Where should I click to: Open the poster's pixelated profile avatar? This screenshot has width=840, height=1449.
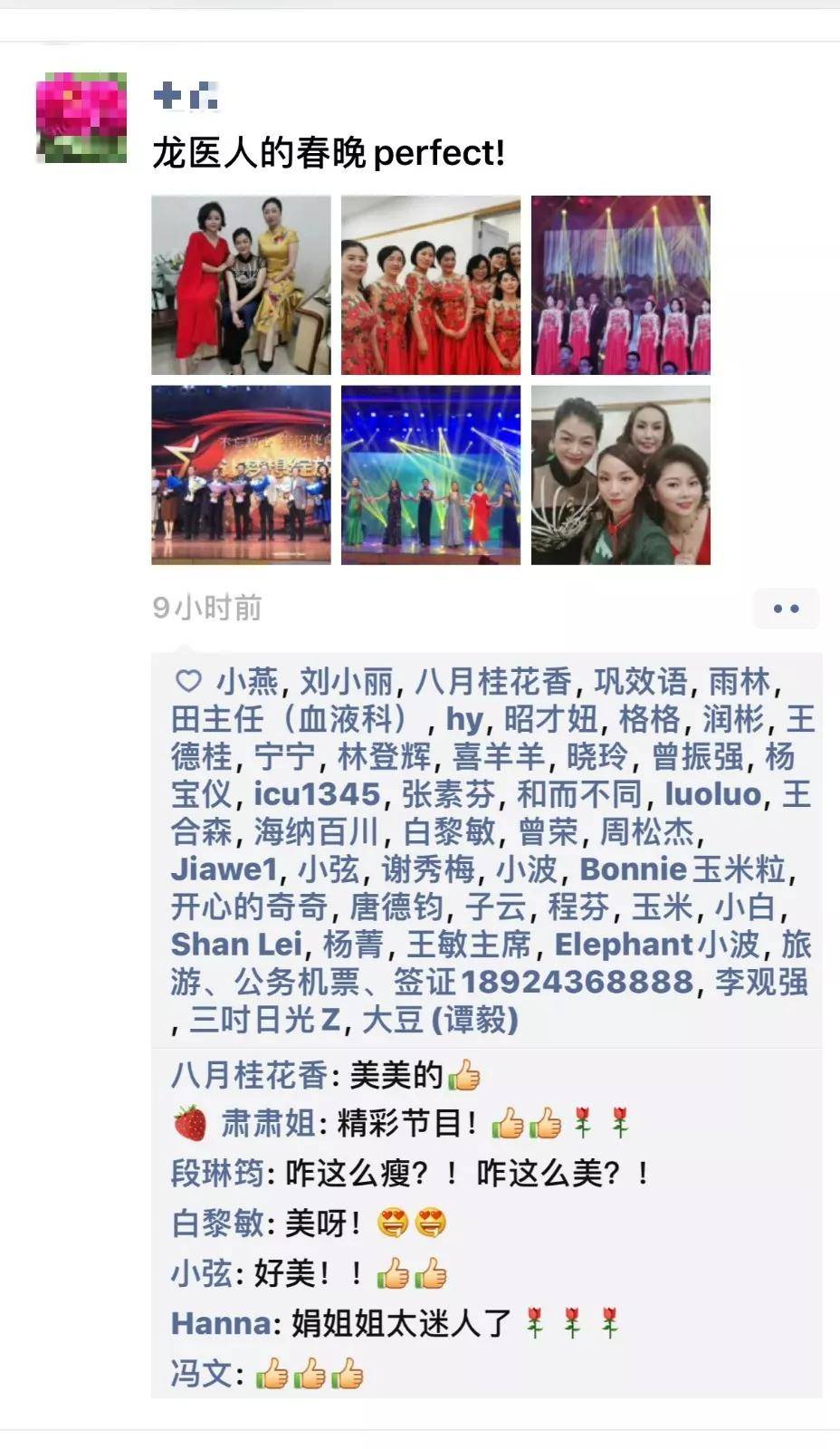pyautogui.click(x=81, y=118)
